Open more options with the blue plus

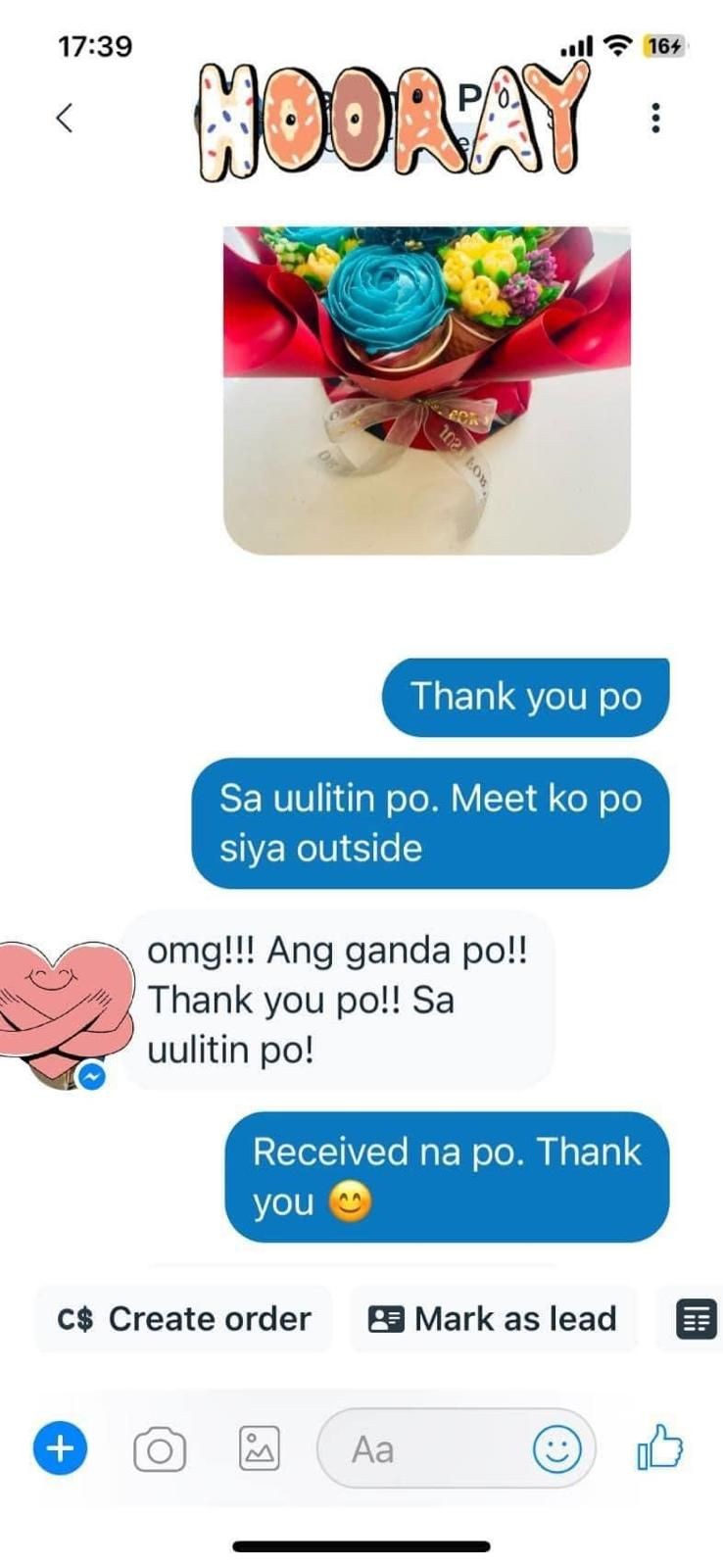tap(61, 1447)
